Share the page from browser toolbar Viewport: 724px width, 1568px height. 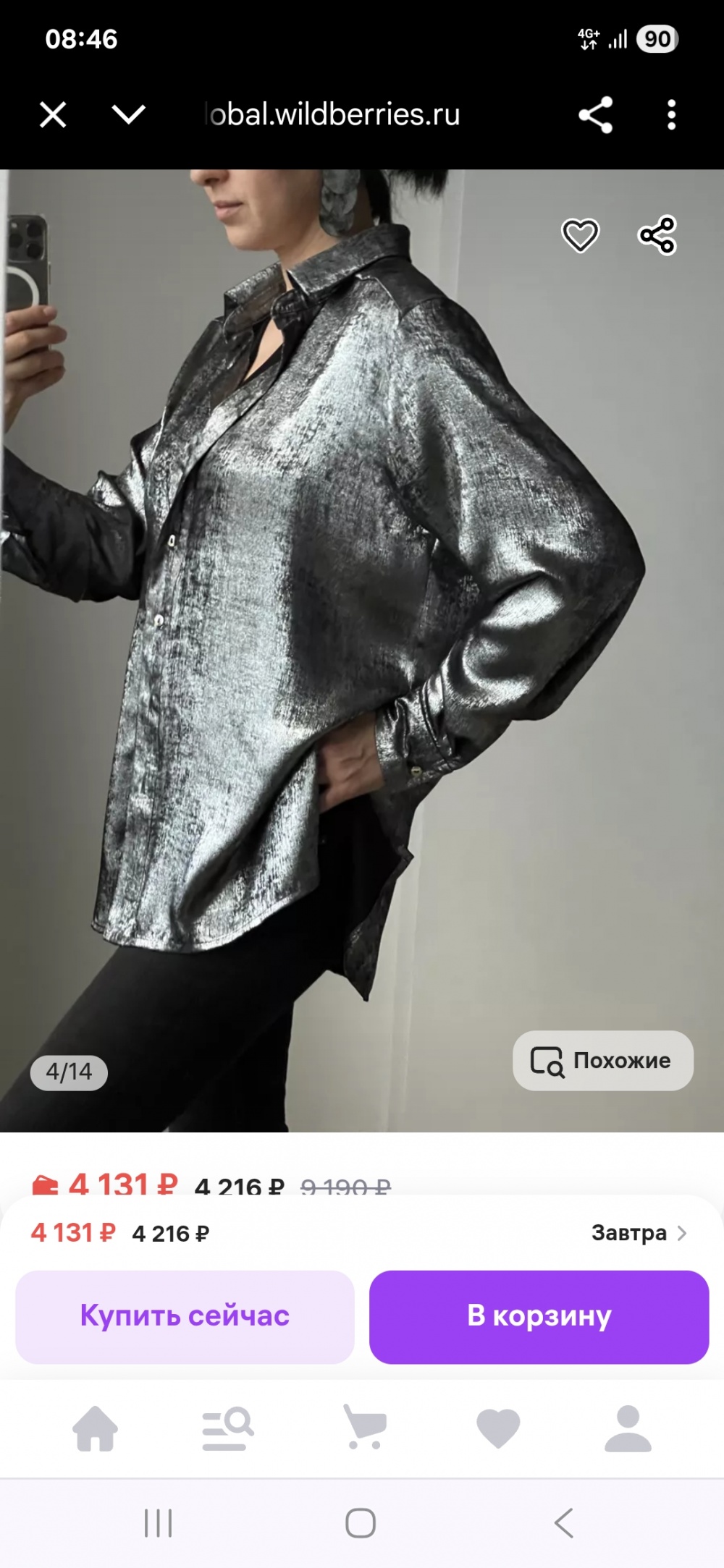(x=595, y=114)
